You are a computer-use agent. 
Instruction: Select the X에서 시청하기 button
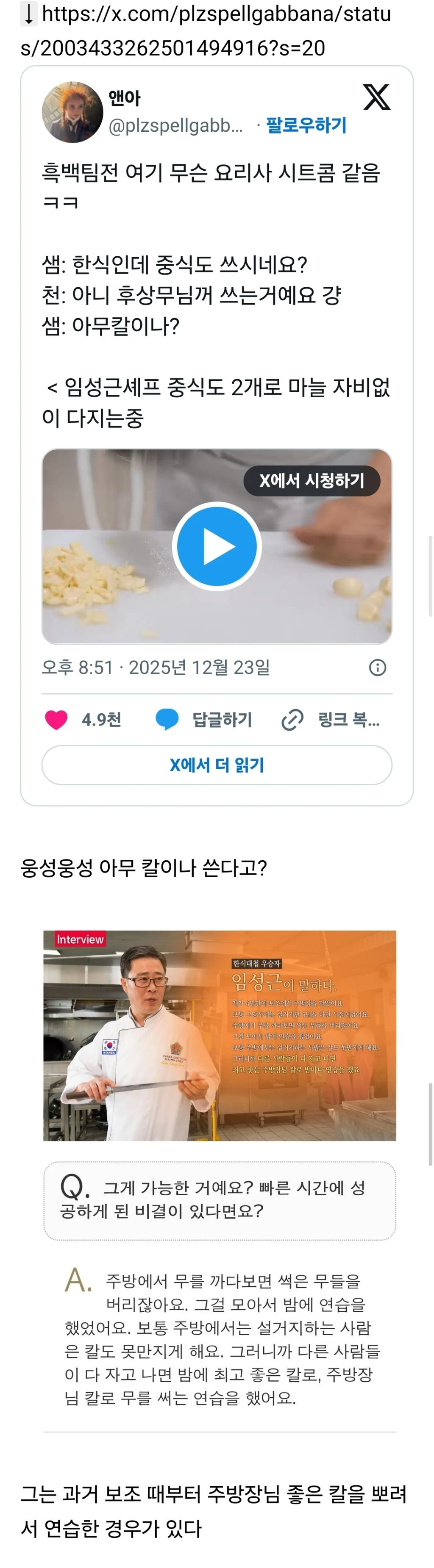coord(312,481)
